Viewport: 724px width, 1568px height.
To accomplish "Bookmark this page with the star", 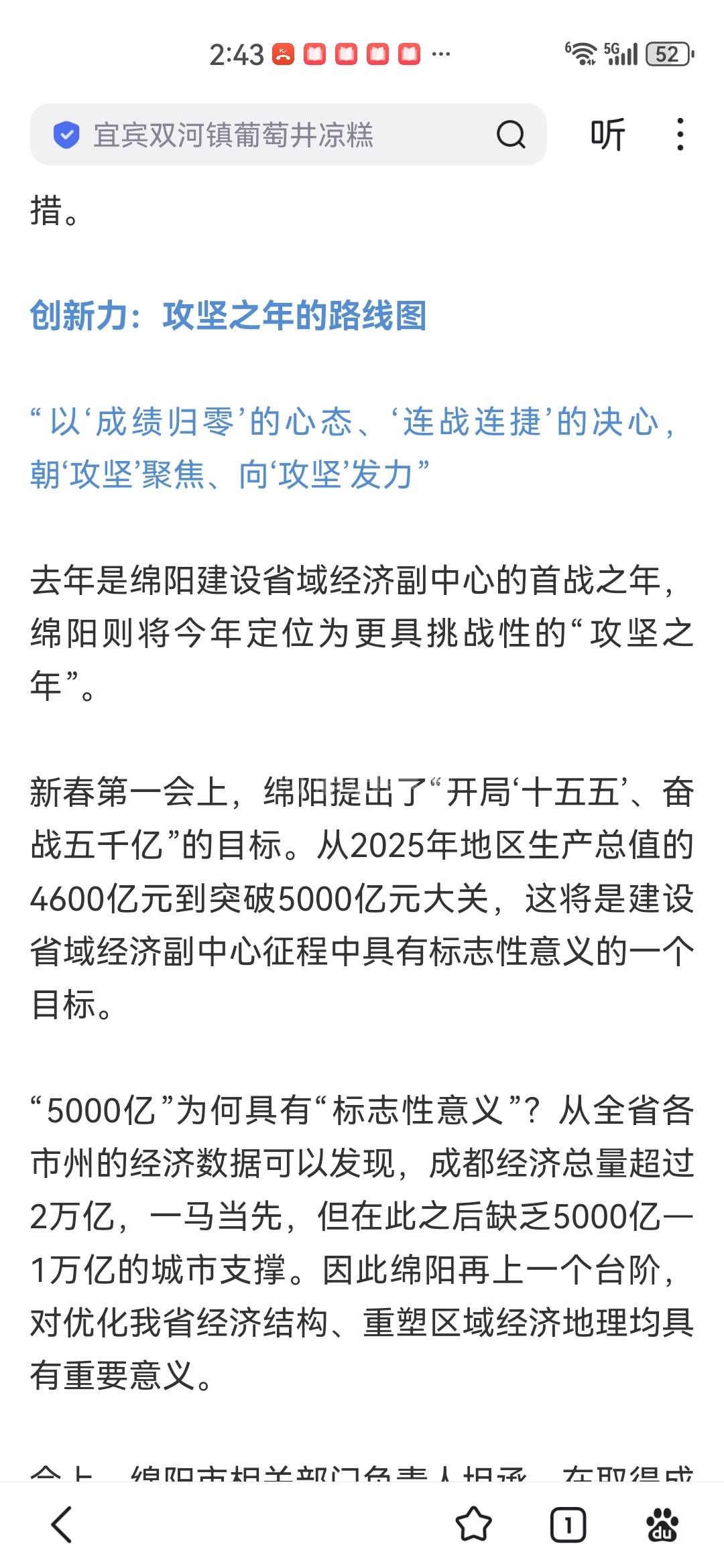I will [x=473, y=1524].
